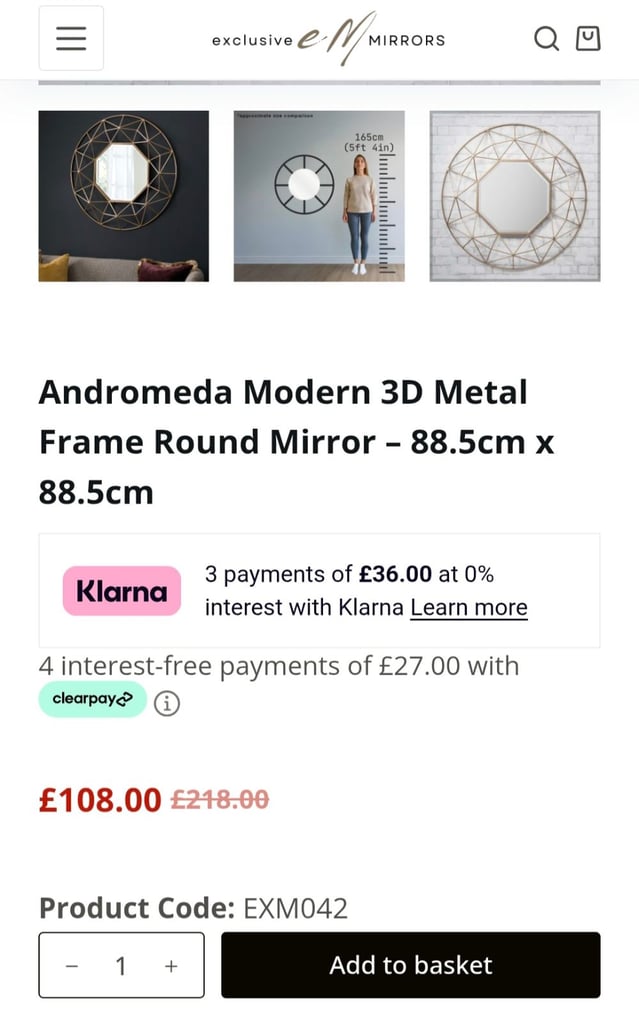Open the search icon
The image size is (639, 1024).
coord(546,39)
